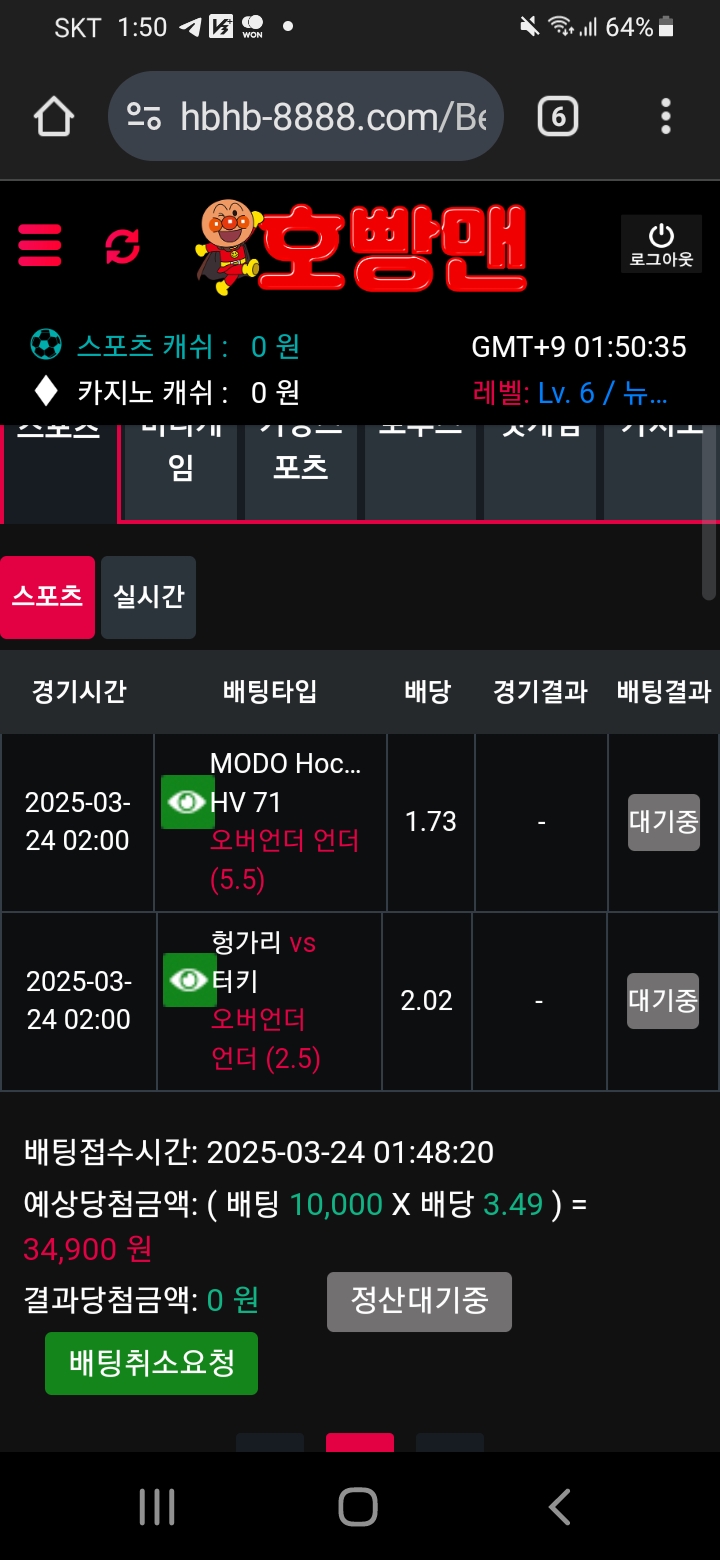The width and height of the screenshot is (720, 1560).
Task: Open recent apps from the navigation bar
Action: (x=157, y=1506)
